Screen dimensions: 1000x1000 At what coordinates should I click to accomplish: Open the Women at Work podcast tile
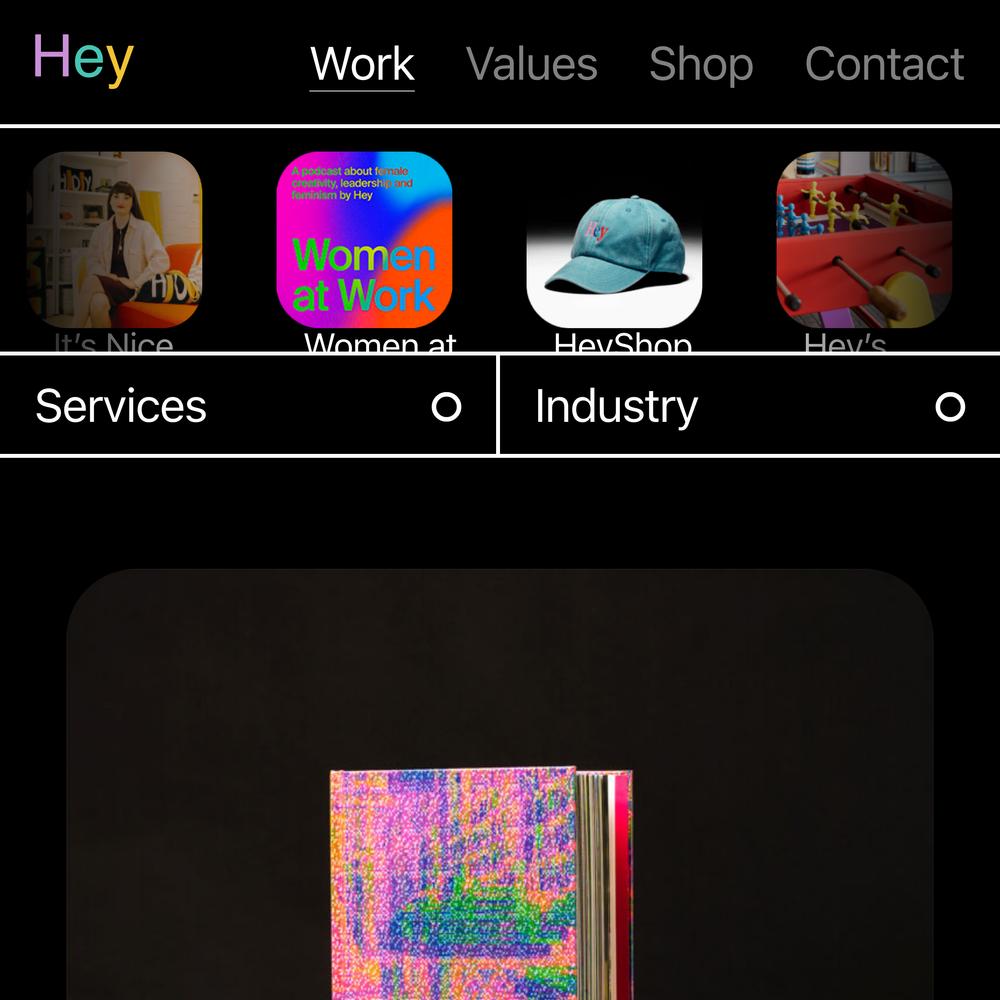click(x=364, y=240)
